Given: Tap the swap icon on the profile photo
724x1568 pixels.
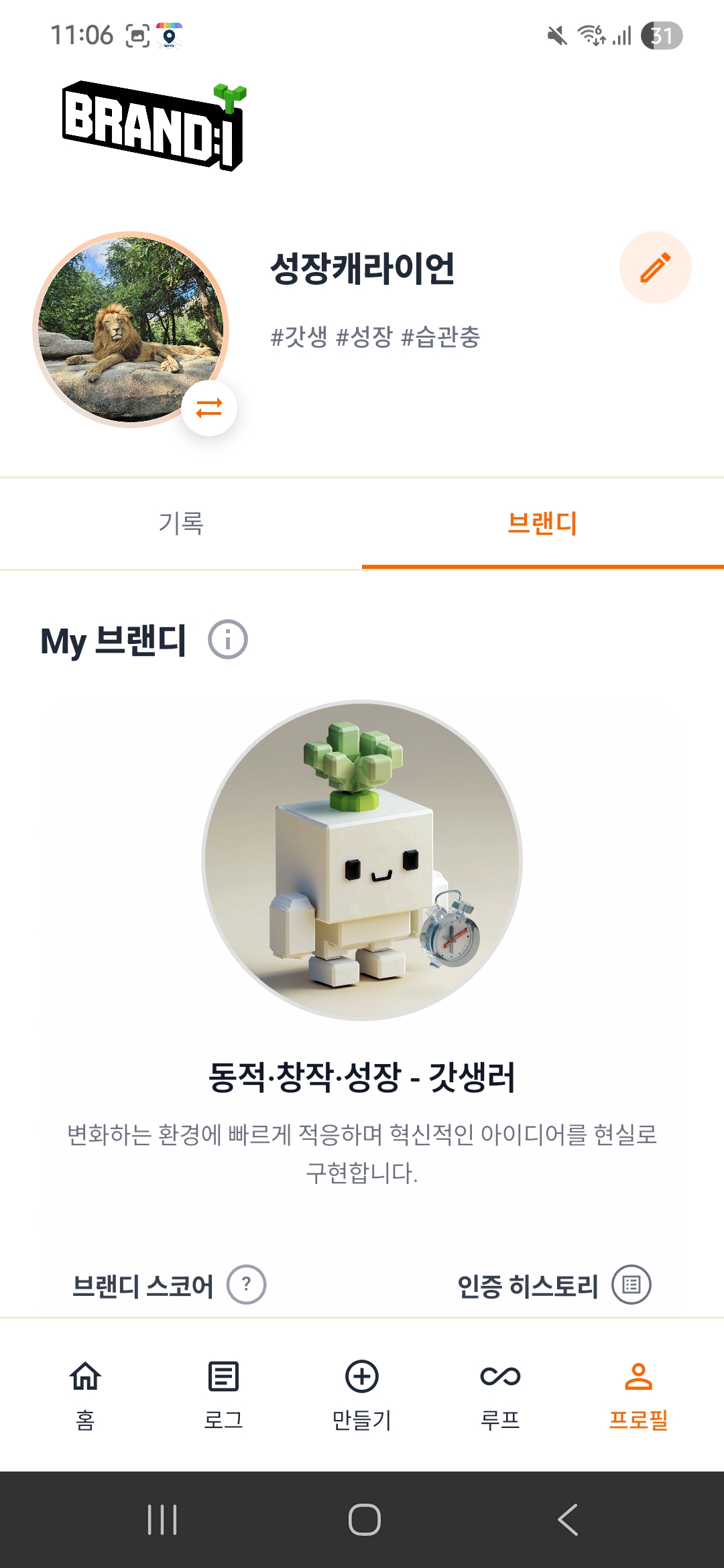Looking at the screenshot, I should pyautogui.click(x=208, y=407).
